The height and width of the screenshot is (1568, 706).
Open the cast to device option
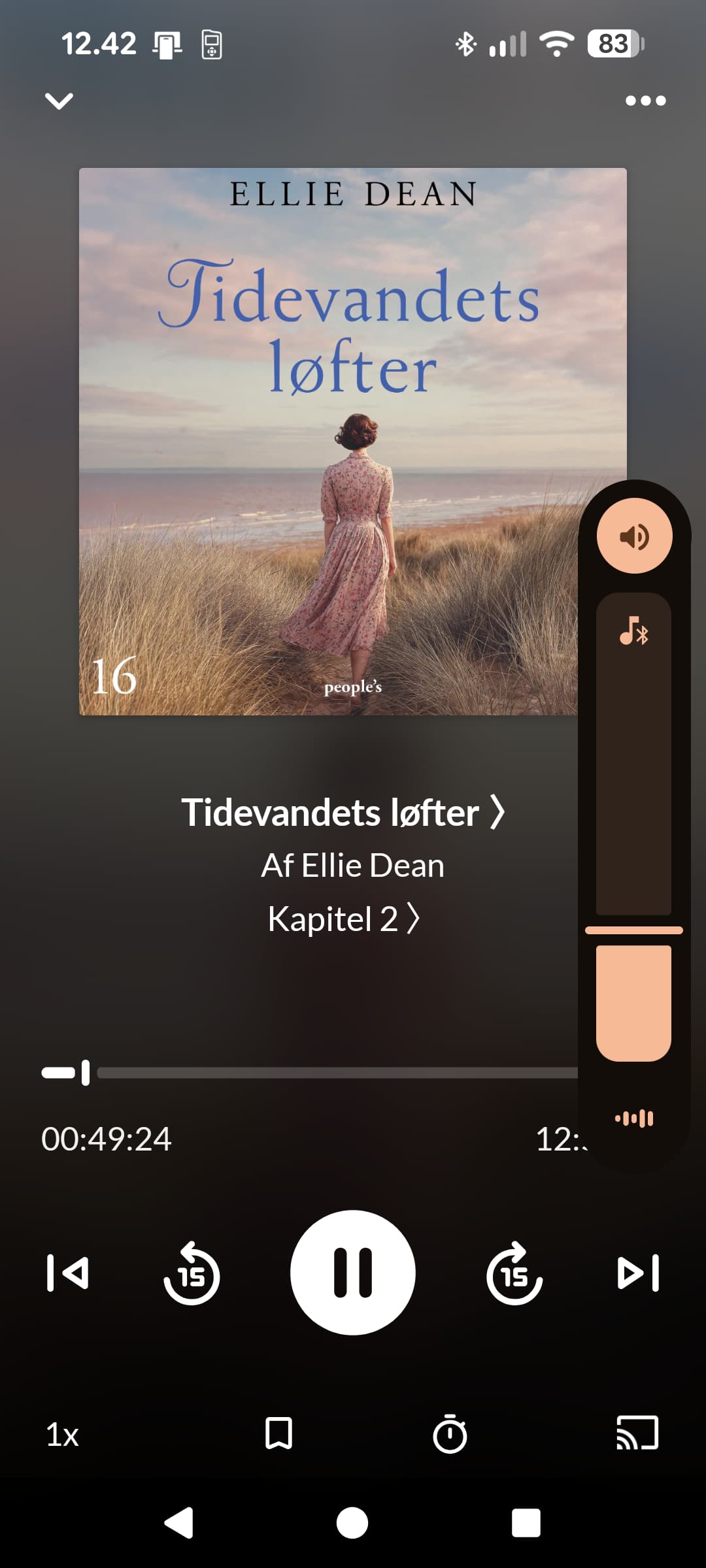[637, 1433]
